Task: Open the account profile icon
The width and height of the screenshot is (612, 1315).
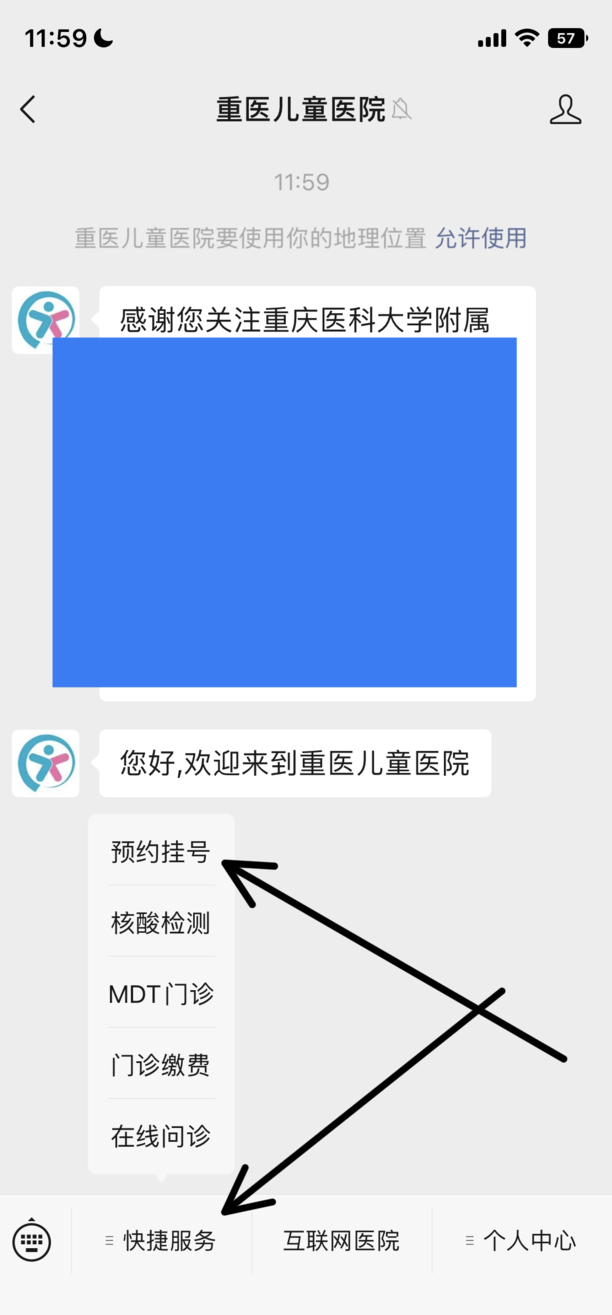Action: click(565, 109)
